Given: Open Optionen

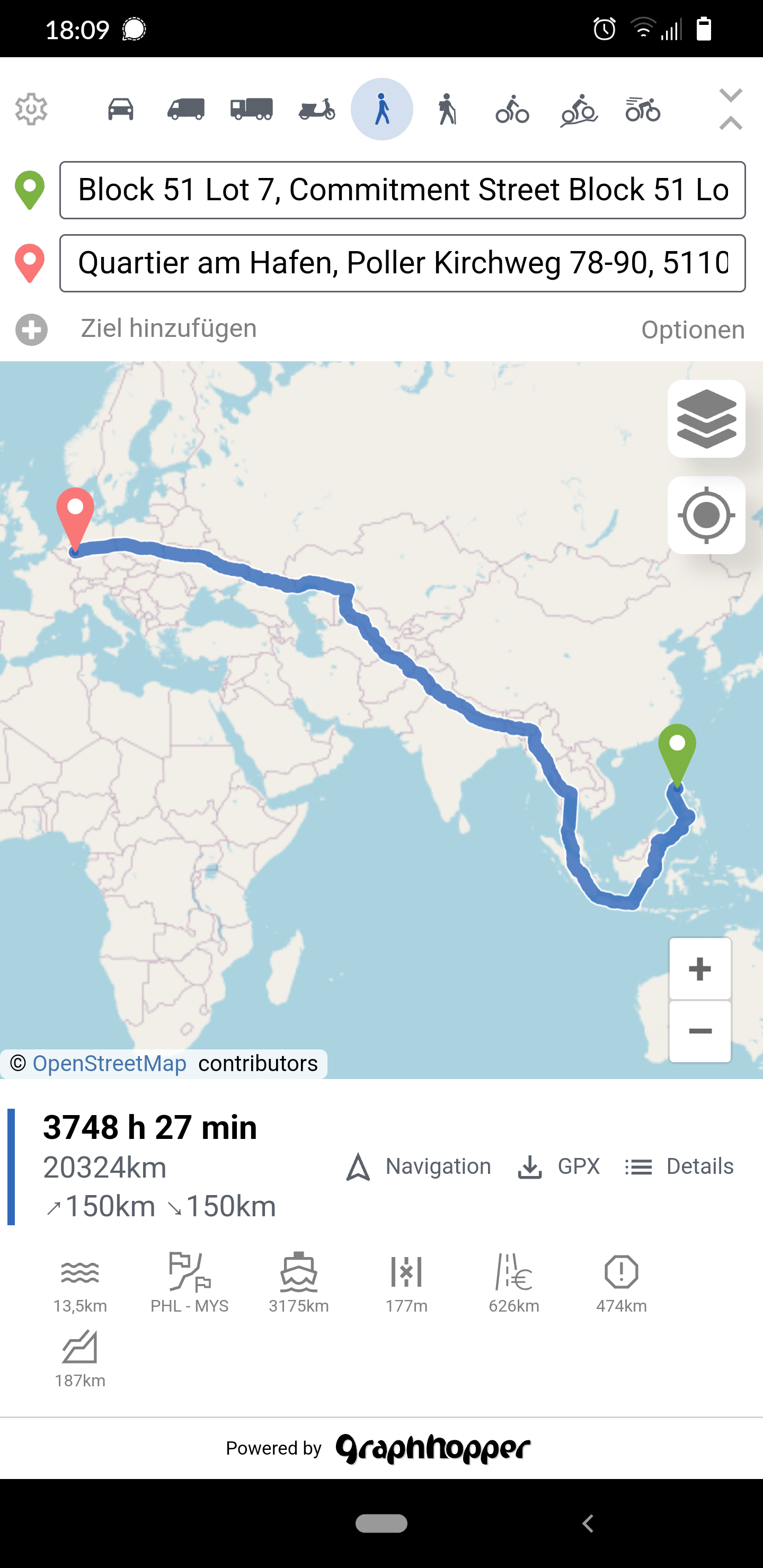Looking at the screenshot, I should pos(693,330).
